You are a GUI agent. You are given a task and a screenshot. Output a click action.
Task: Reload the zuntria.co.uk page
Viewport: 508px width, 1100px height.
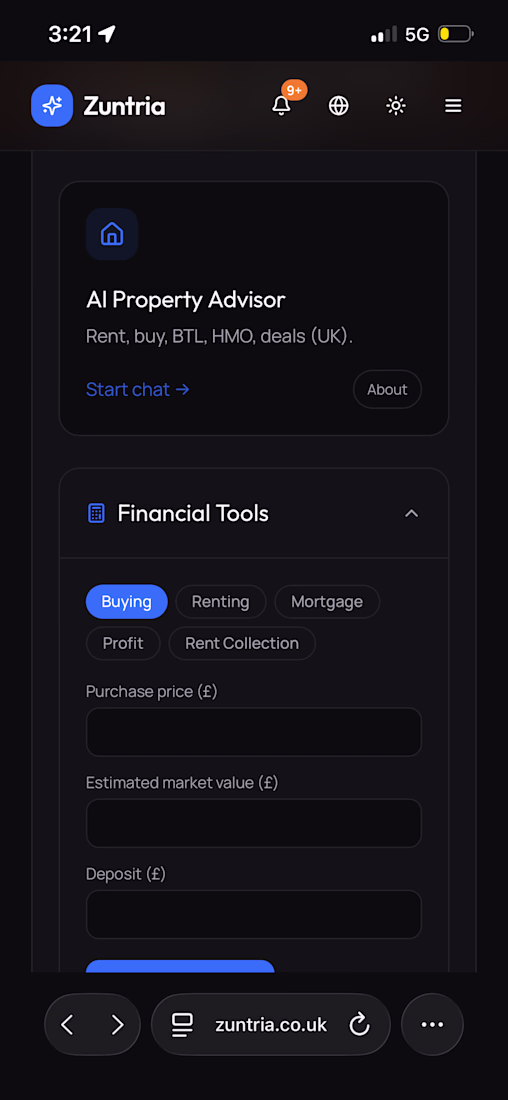359,1025
